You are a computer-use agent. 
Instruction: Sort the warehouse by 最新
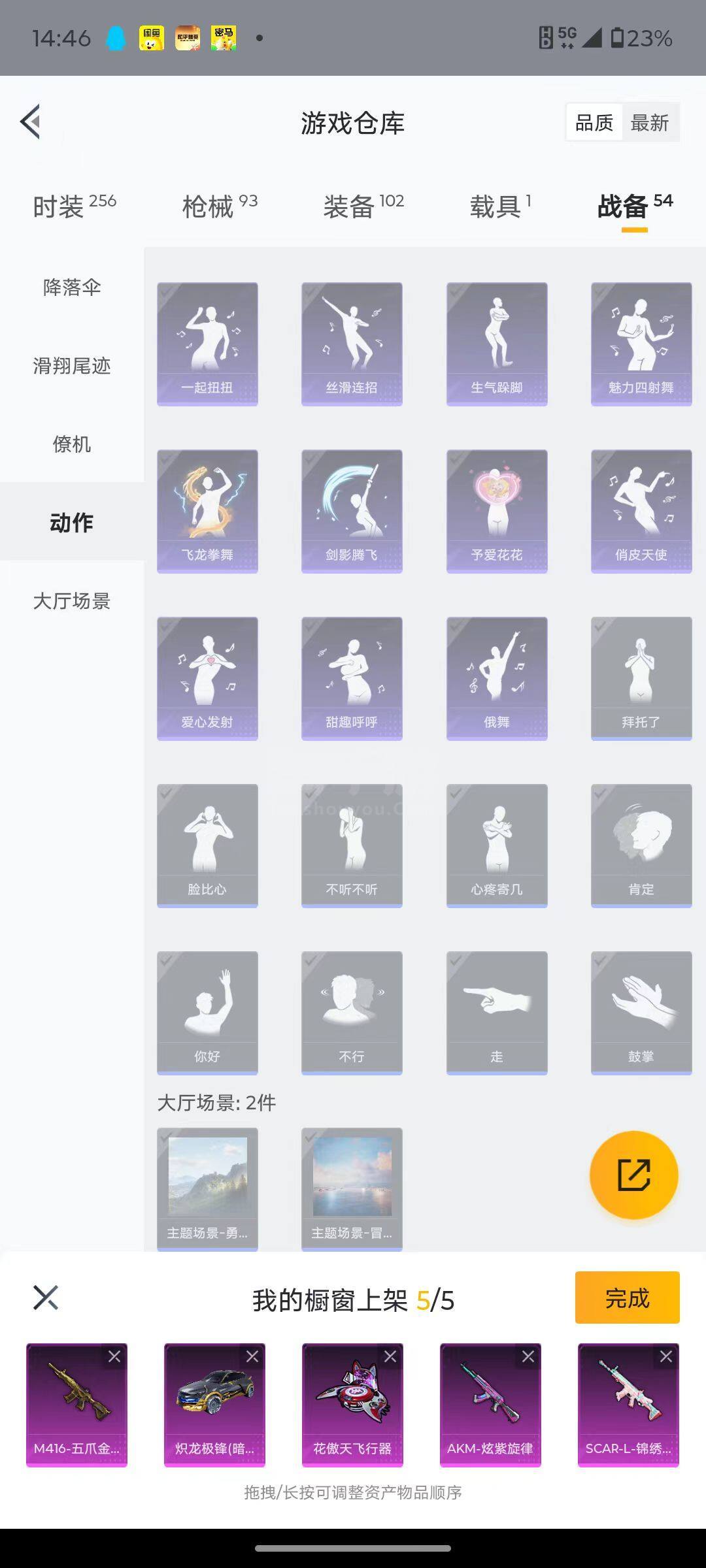[650, 123]
